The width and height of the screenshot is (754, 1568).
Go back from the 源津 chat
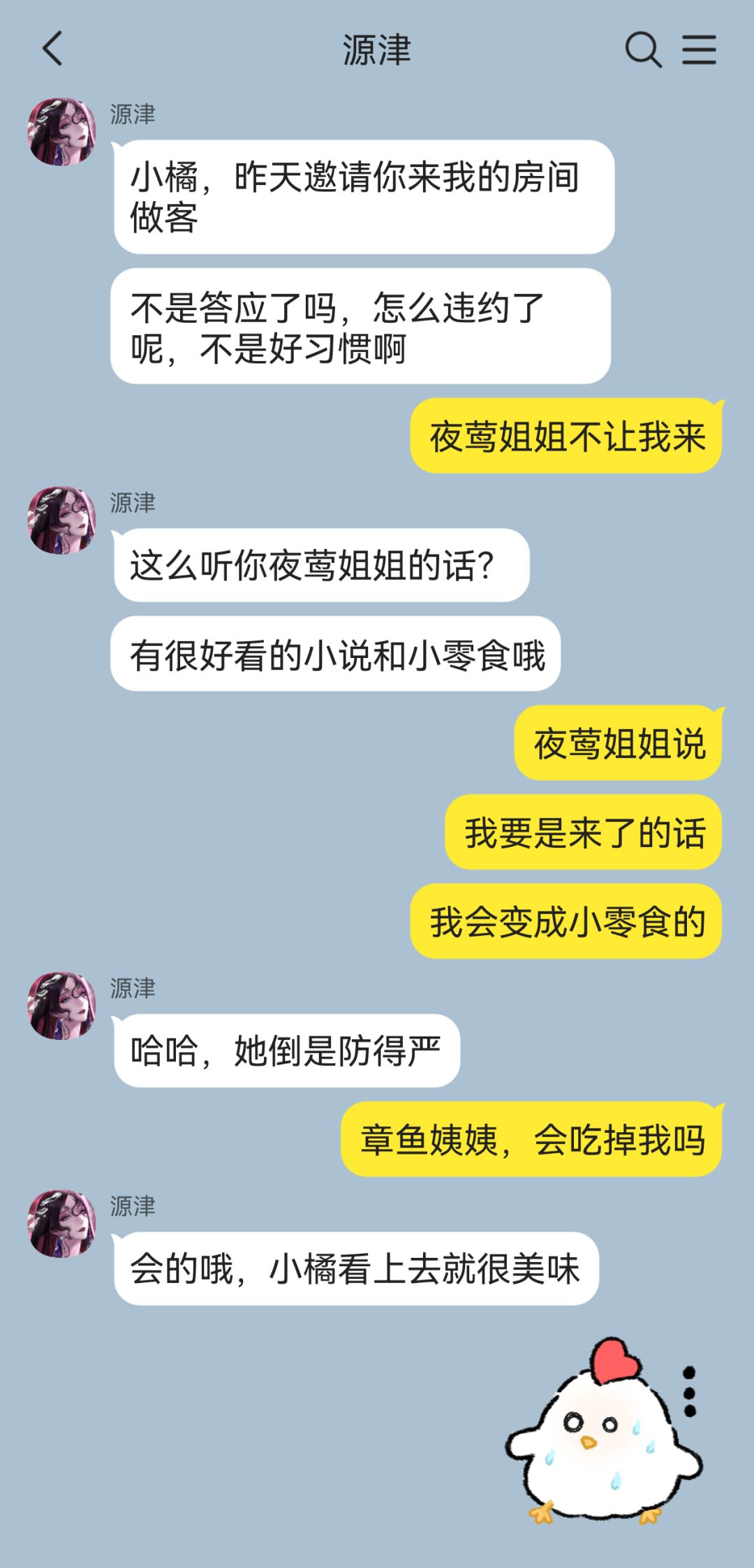53,49
